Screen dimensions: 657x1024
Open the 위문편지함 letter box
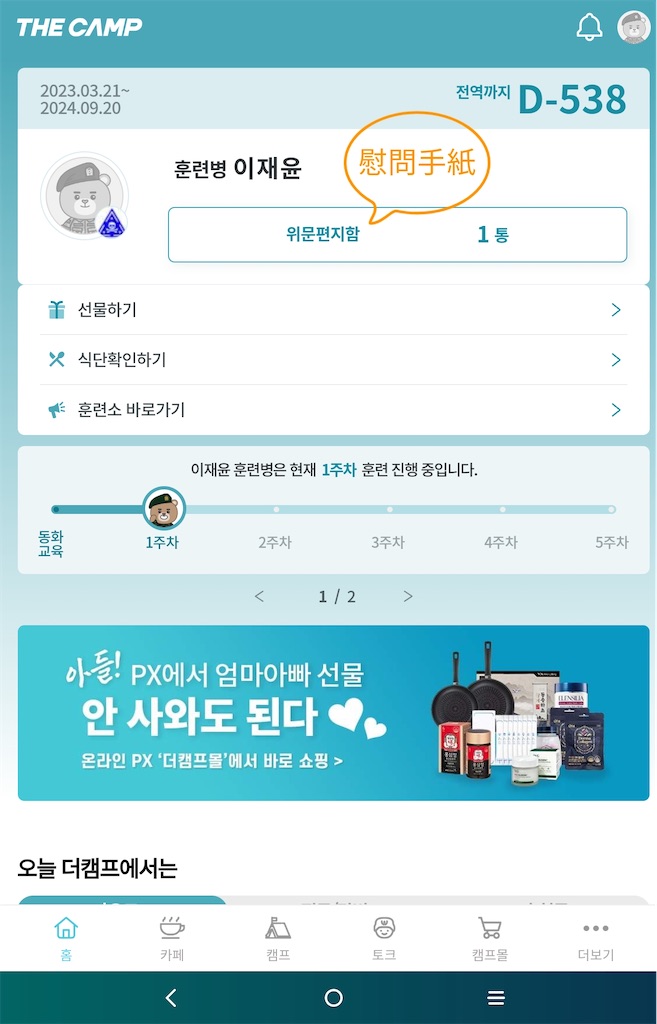tap(397, 235)
